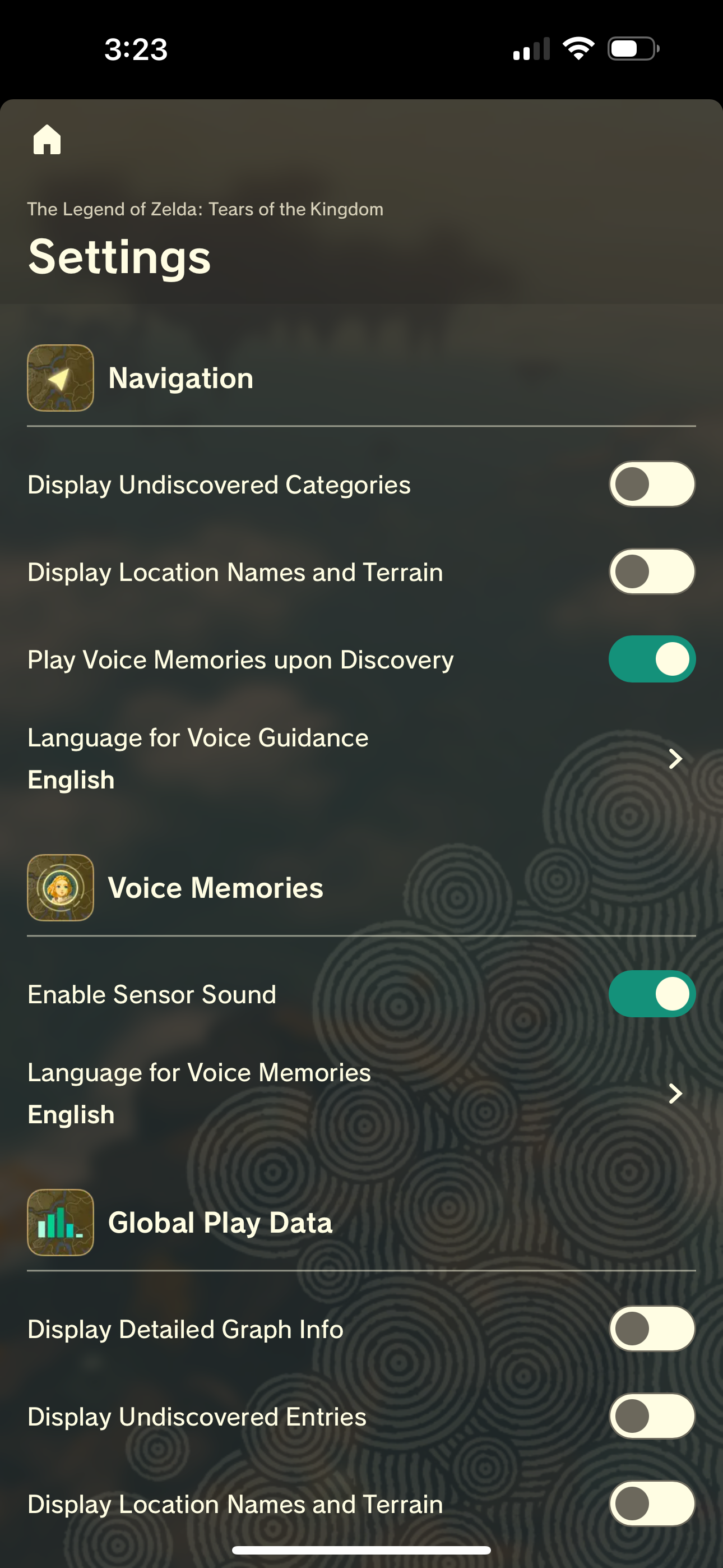Turn on Navigation's Display Location Names and Terrain
This screenshot has width=723, height=1568.
[652, 571]
